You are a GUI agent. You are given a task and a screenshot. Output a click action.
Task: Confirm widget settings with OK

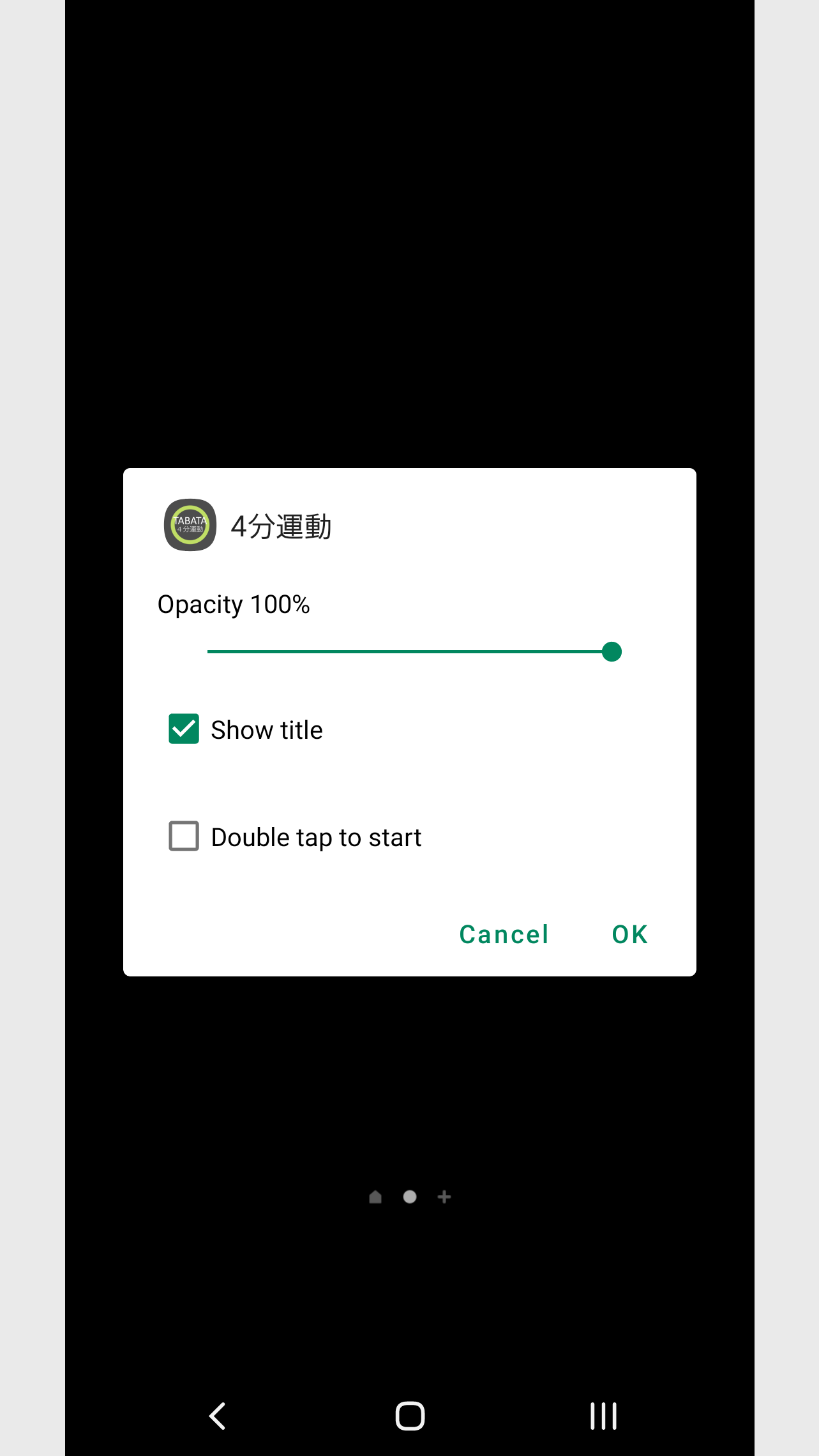point(629,934)
